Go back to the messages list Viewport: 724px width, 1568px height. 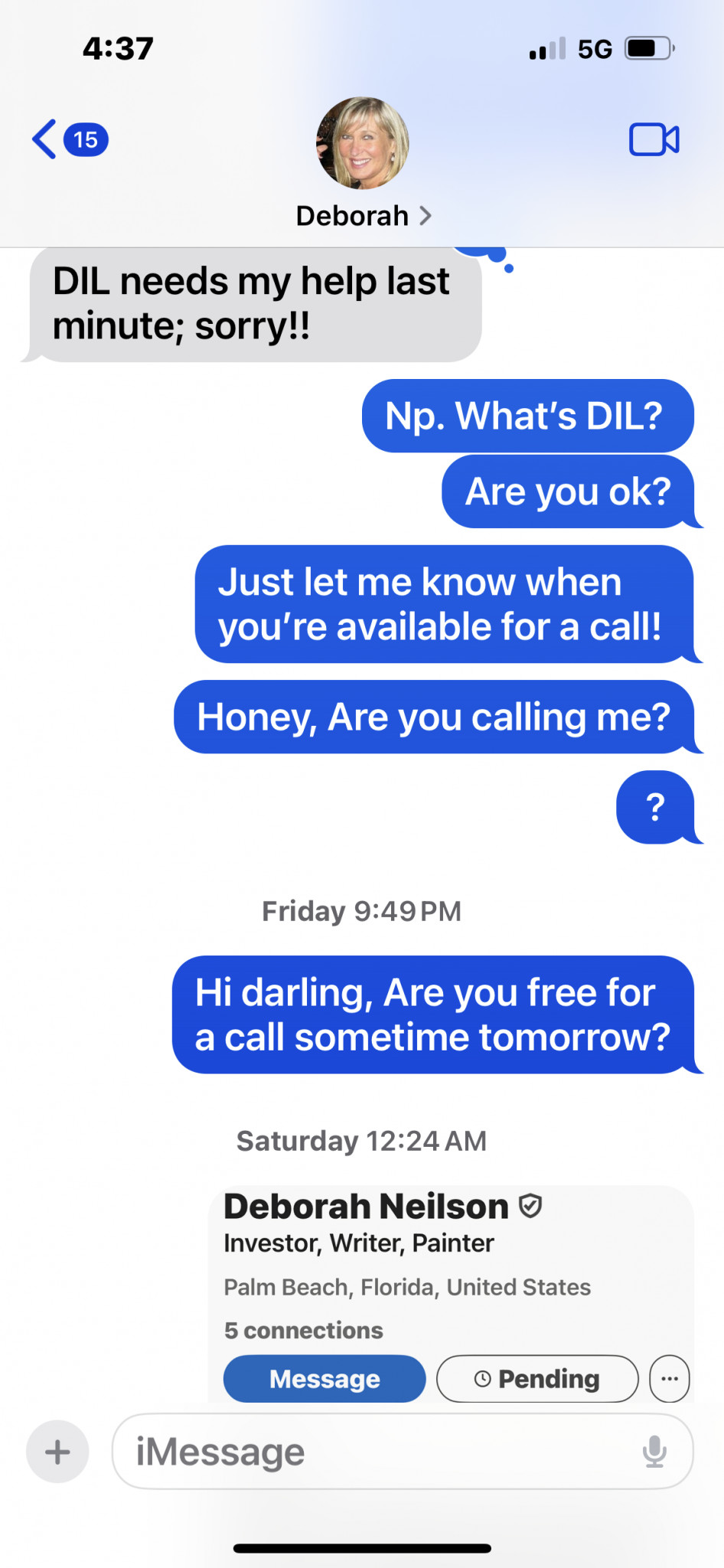click(46, 139)
